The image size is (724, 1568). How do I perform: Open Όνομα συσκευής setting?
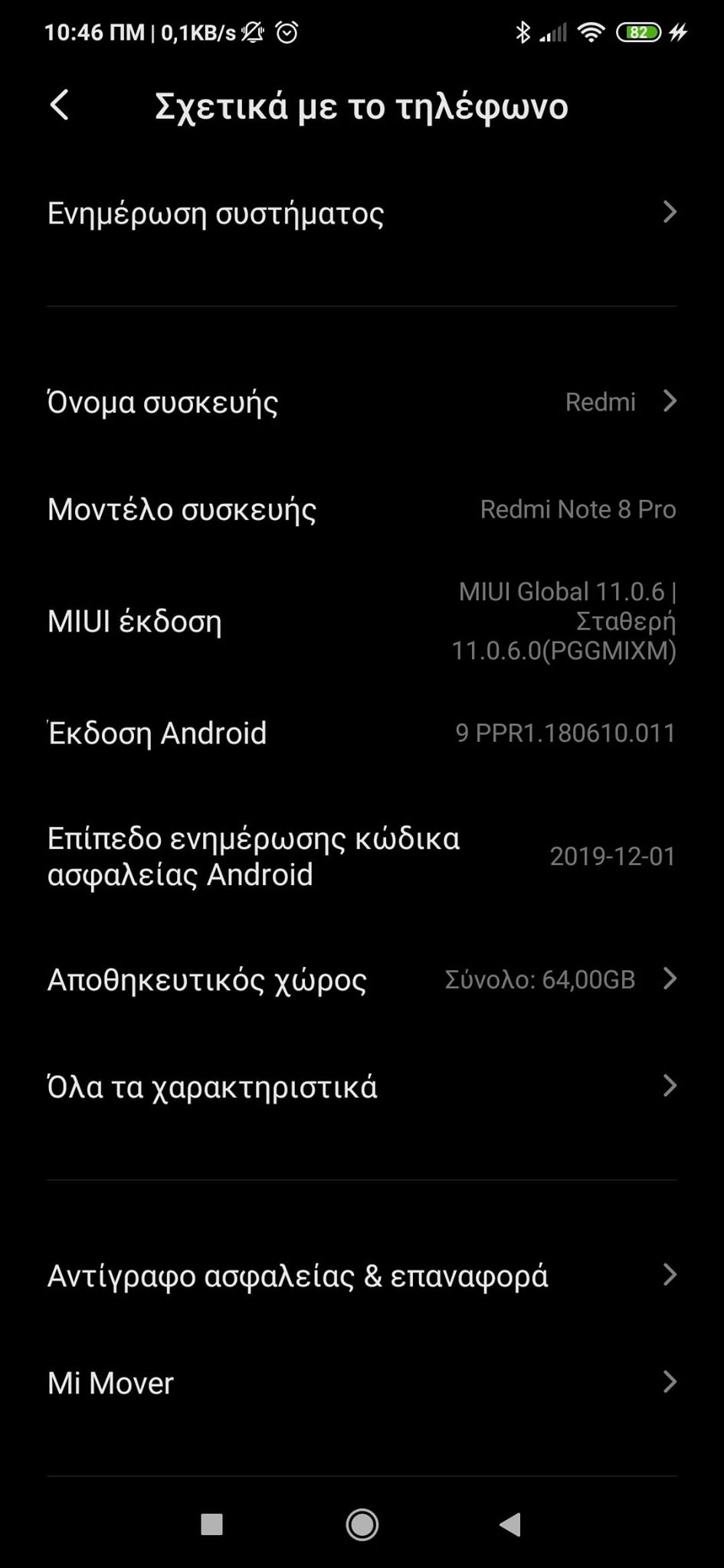click(x=362, y=402)
